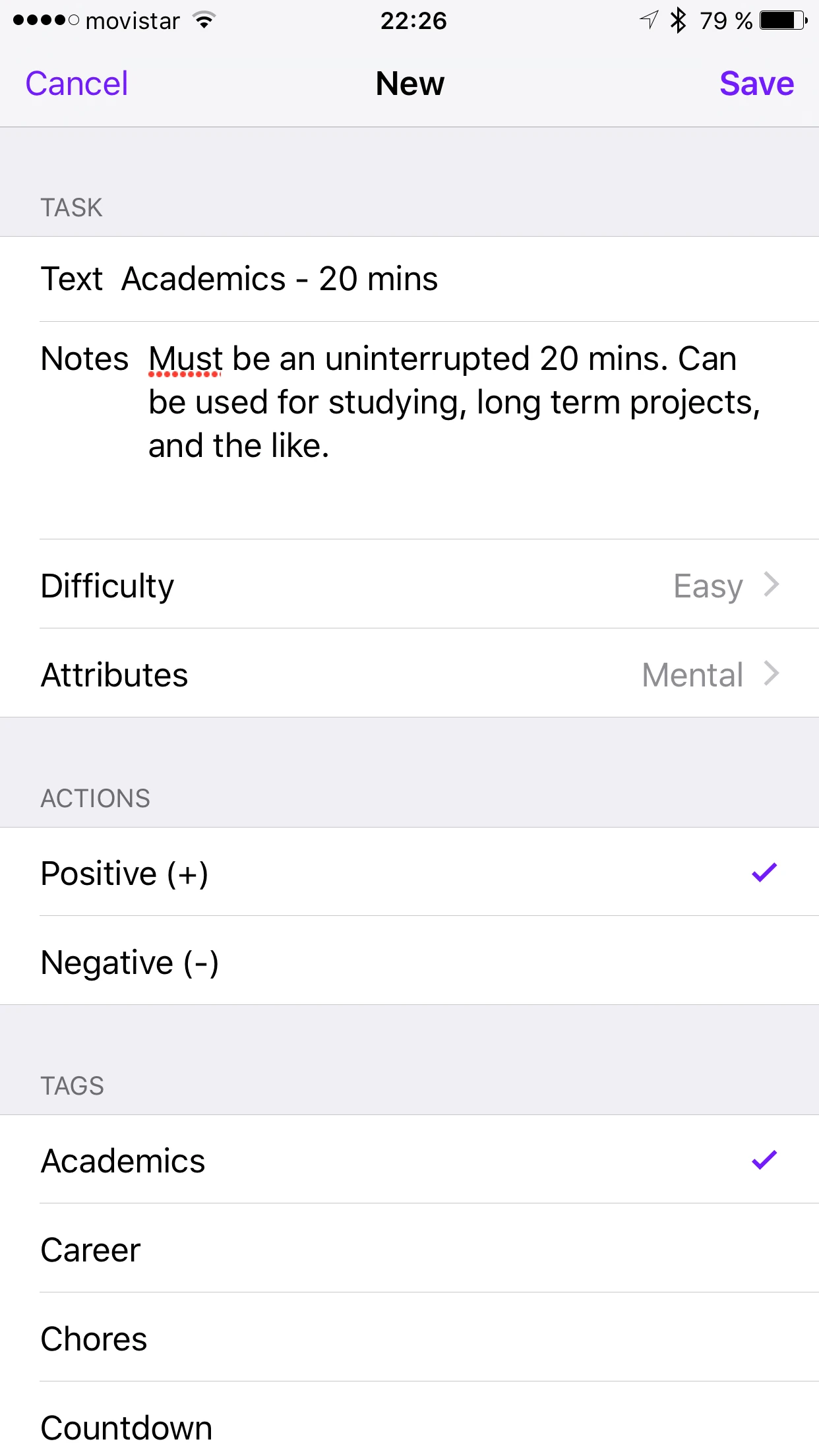Select the Career tag

tap(409, 1250)
